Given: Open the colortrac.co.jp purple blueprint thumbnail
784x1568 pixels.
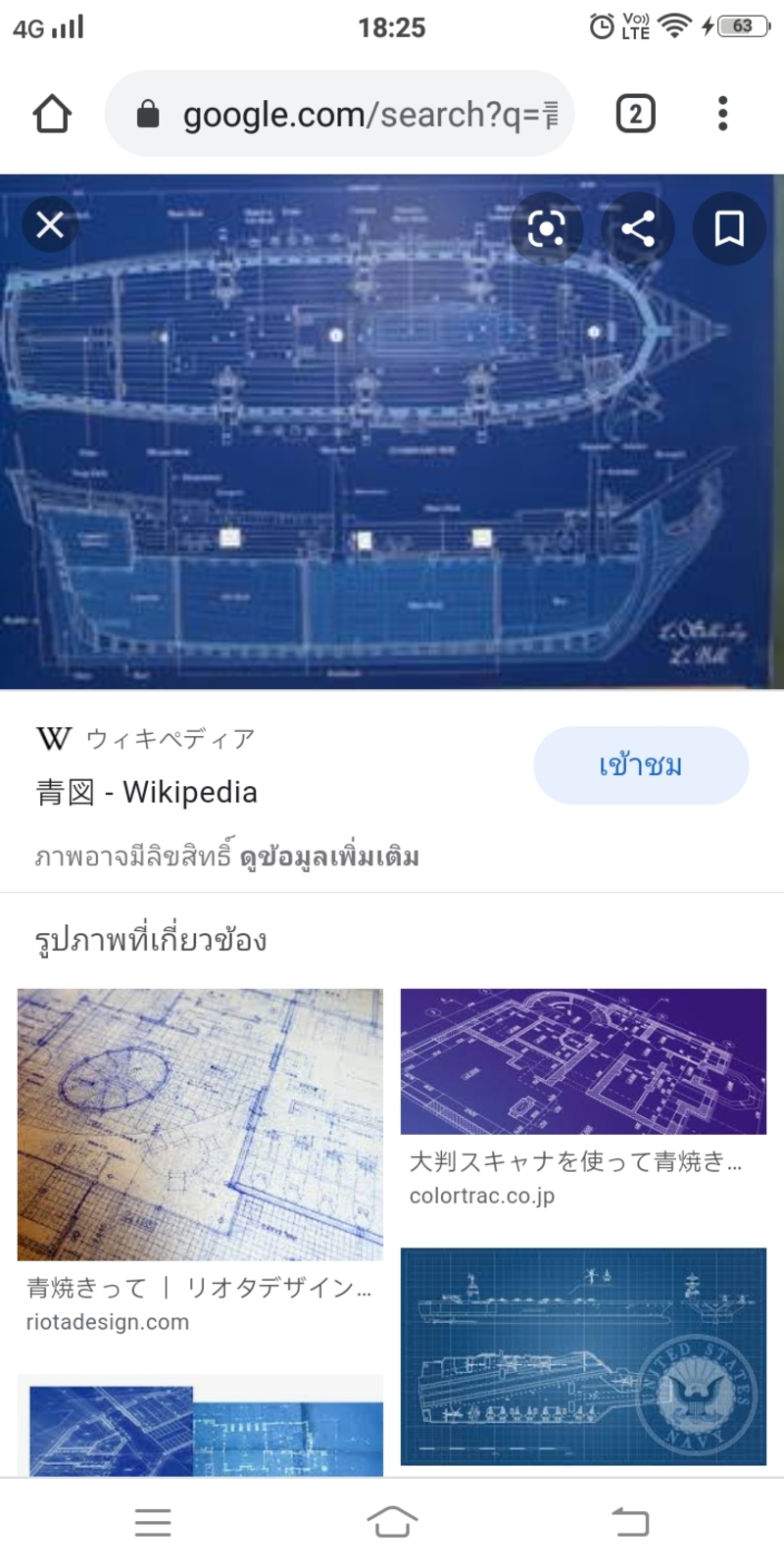Looking at the screenshot, I should click(585, 1061).
